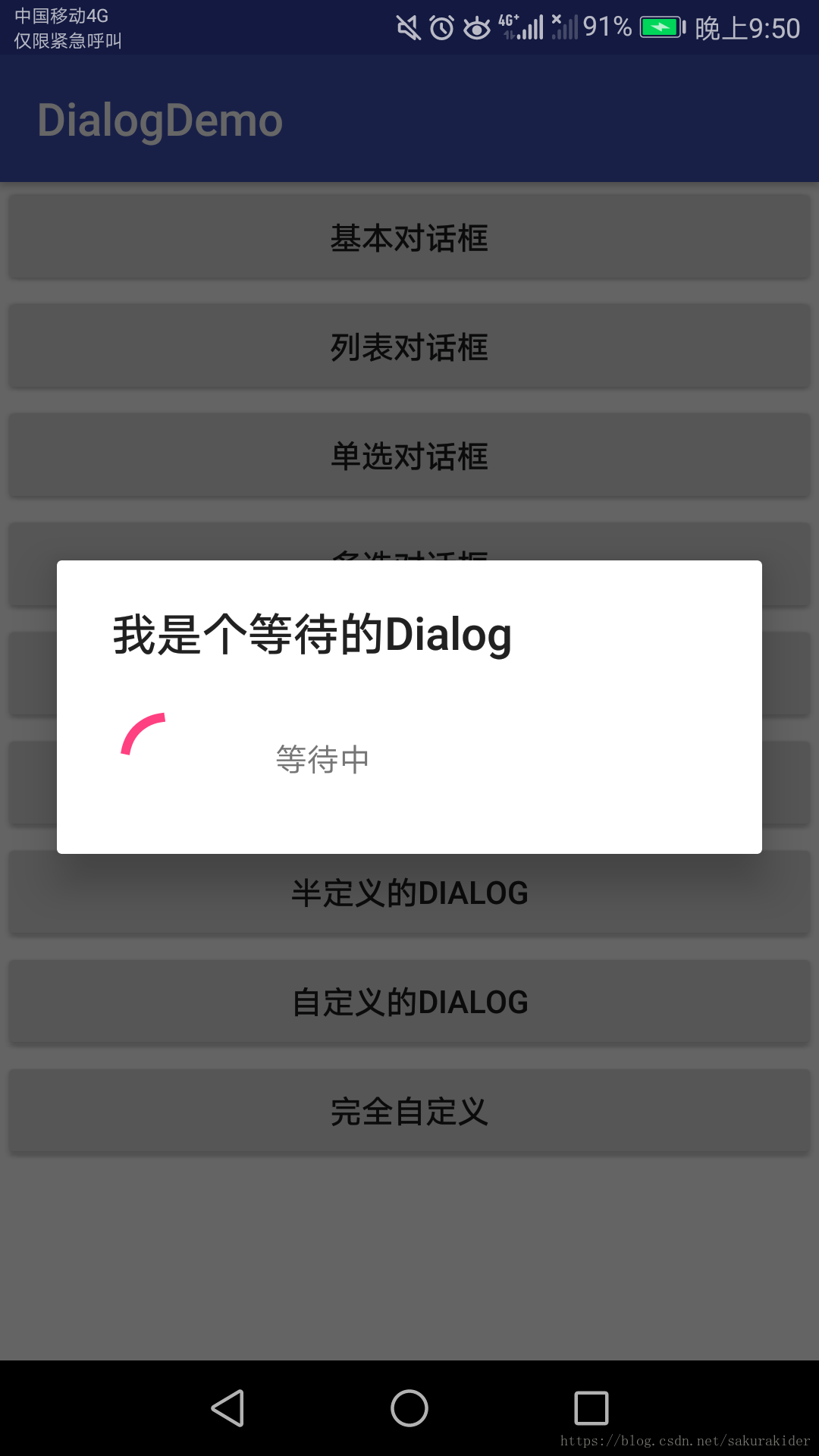Image resolution: width=819 pixels, height=1456 pixels.
Task: Tap the dialog title 我是个等待的Dialog
Action: point(312,635)
